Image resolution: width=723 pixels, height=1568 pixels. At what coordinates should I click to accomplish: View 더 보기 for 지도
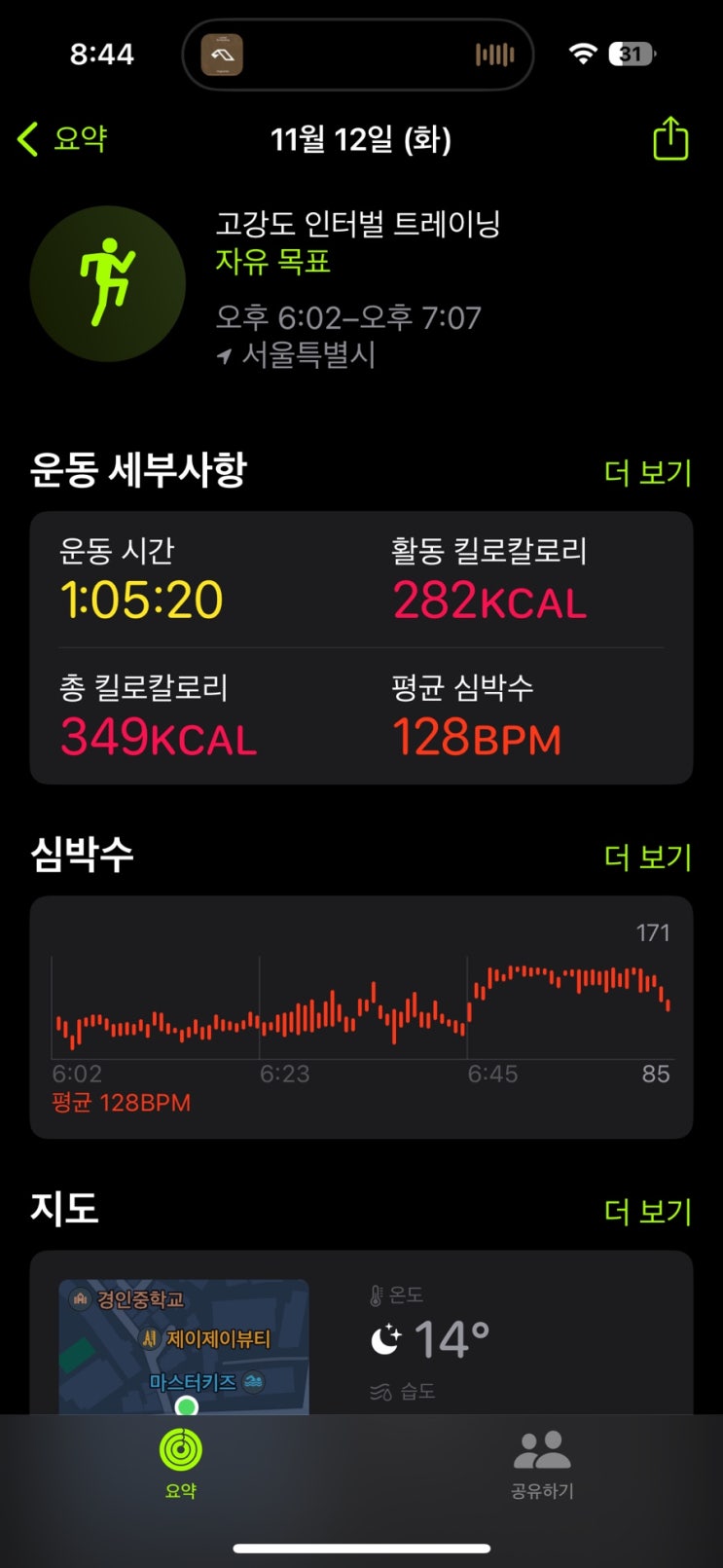coord(647,1212)
